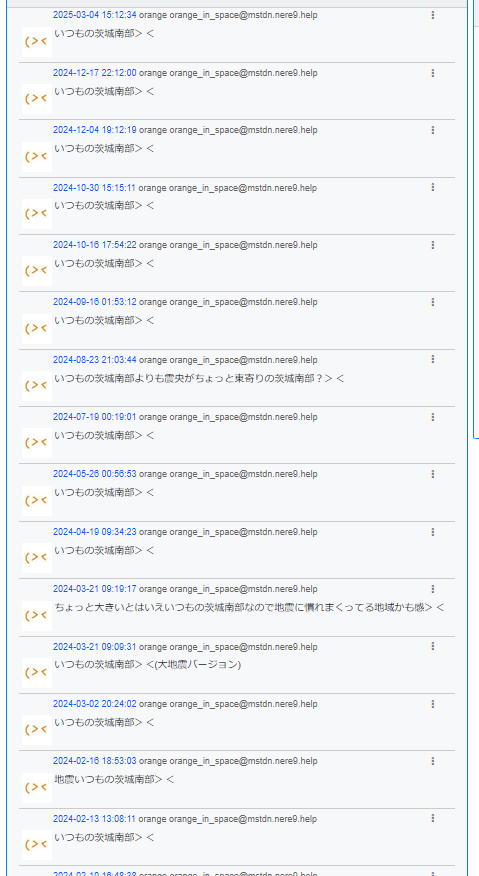The image size is (479, 876).
Task: Open overflow menu on the 2024-09-16 post
Action: point(433,302)
